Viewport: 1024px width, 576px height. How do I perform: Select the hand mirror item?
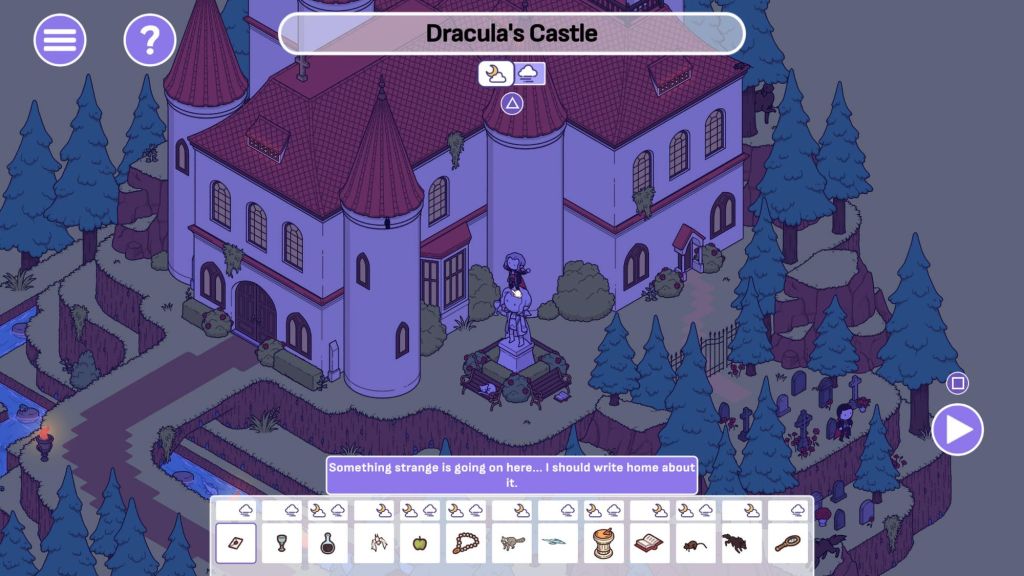click(x=788, y=543)
